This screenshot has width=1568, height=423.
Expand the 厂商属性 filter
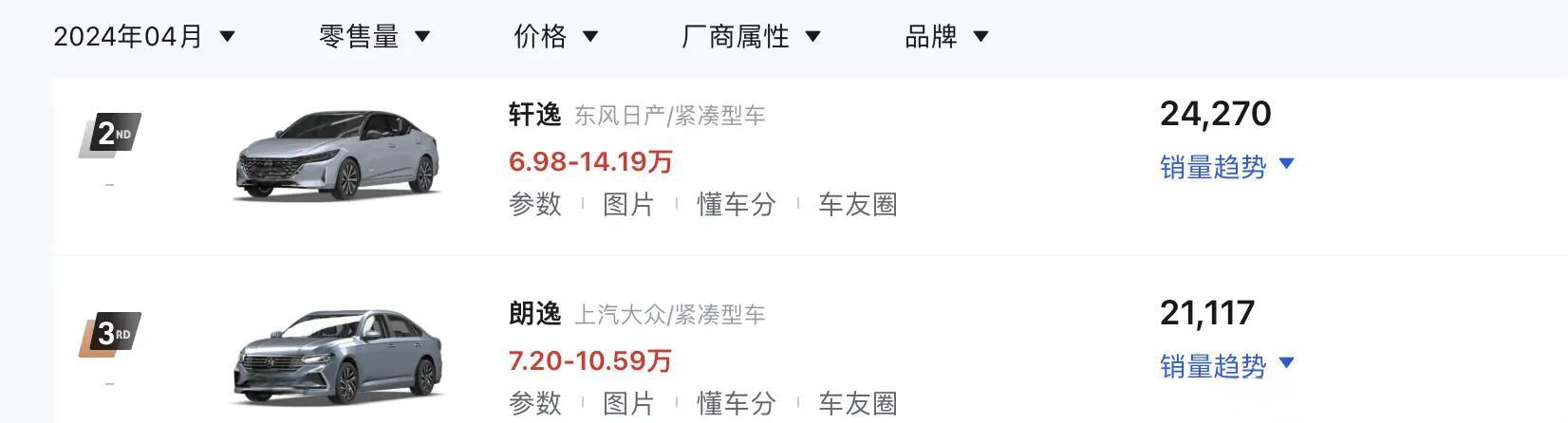pos(750,37)
